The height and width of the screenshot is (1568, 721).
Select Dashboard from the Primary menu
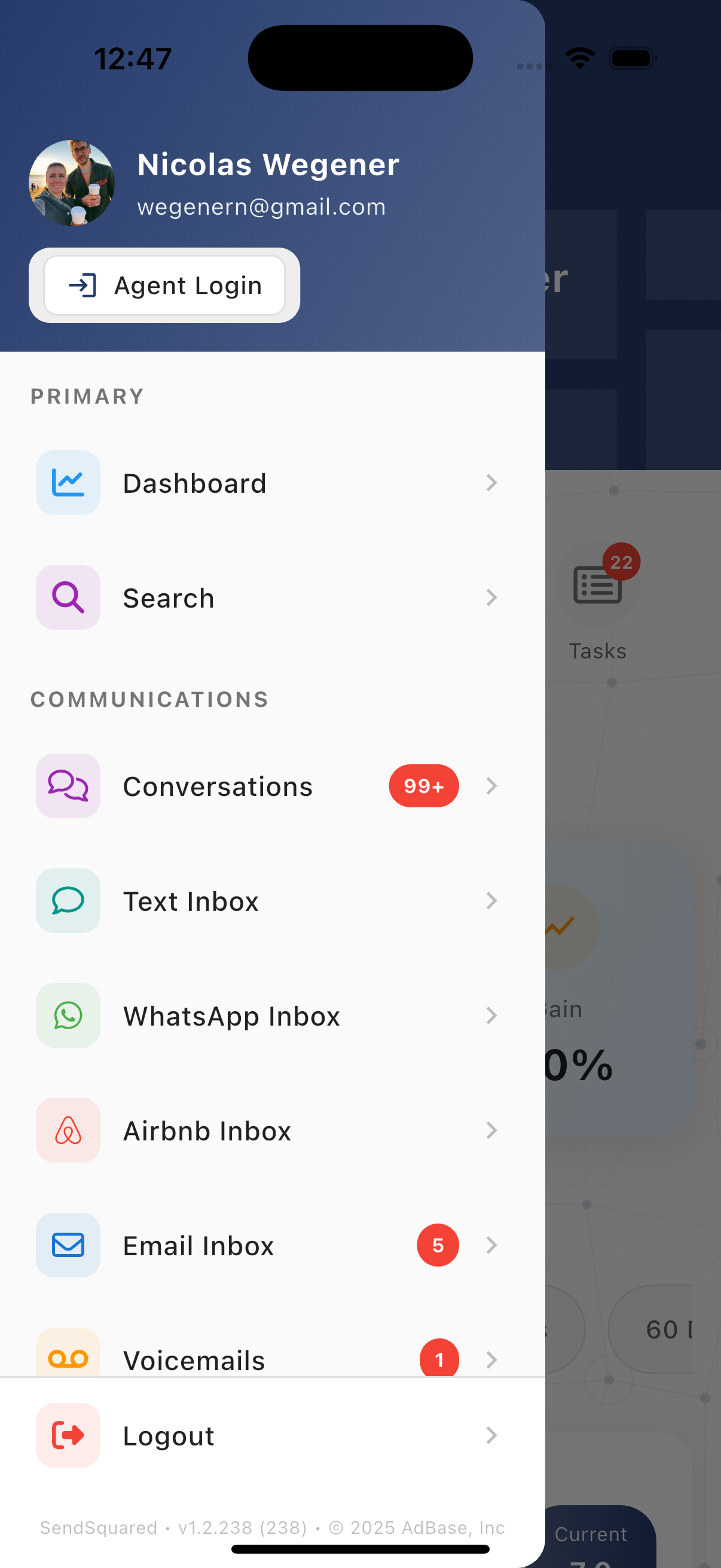pyautogui.click(x=195, y=482)
